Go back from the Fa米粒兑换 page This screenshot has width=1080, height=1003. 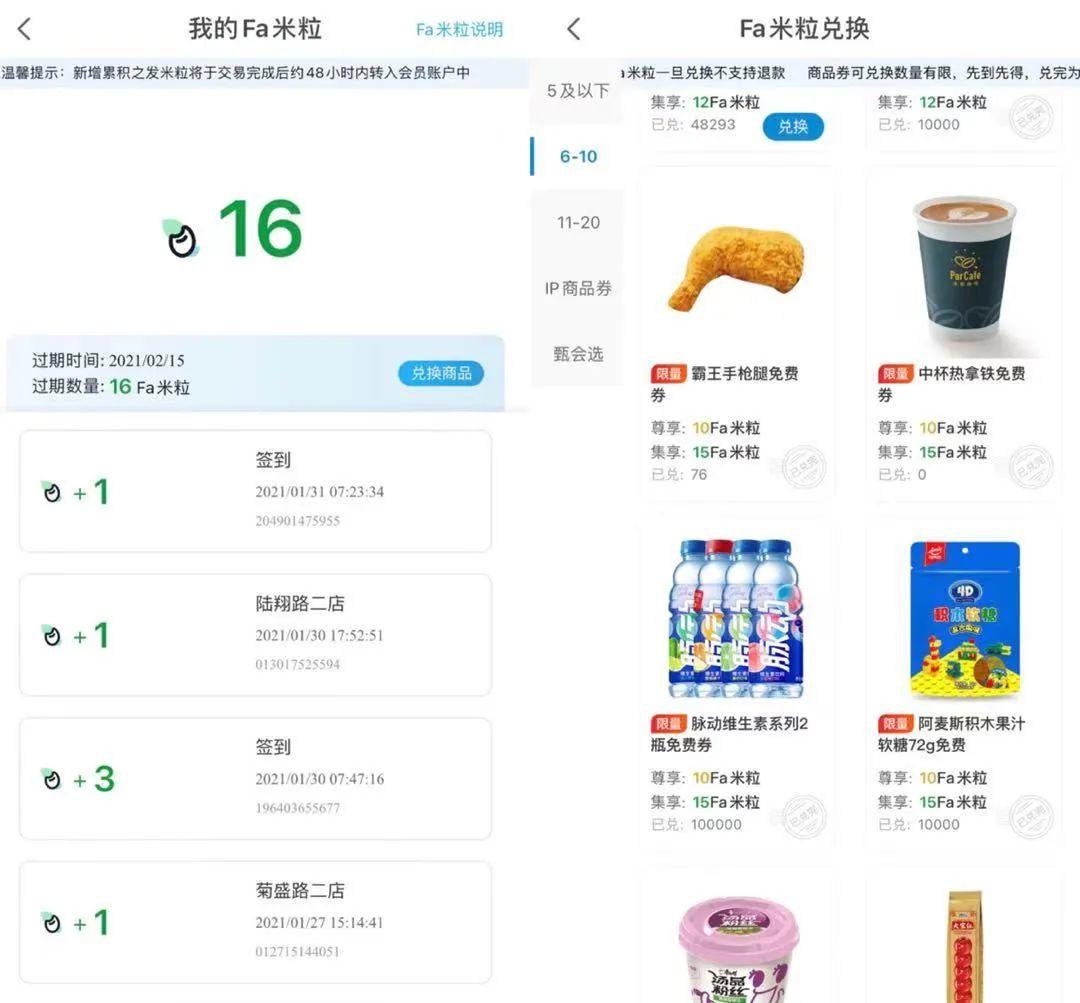[573, 29]
